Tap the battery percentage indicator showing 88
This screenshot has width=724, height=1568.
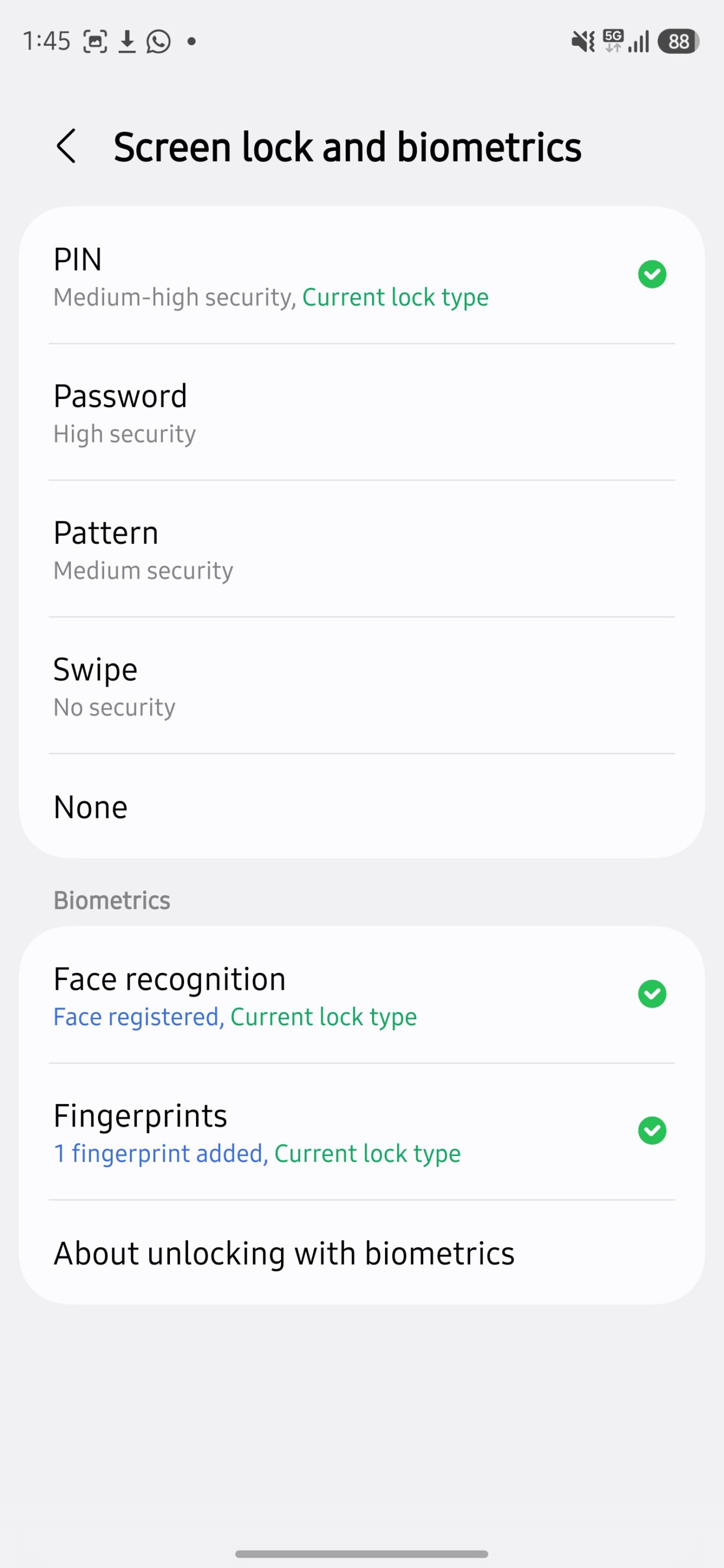pos(678,40)
